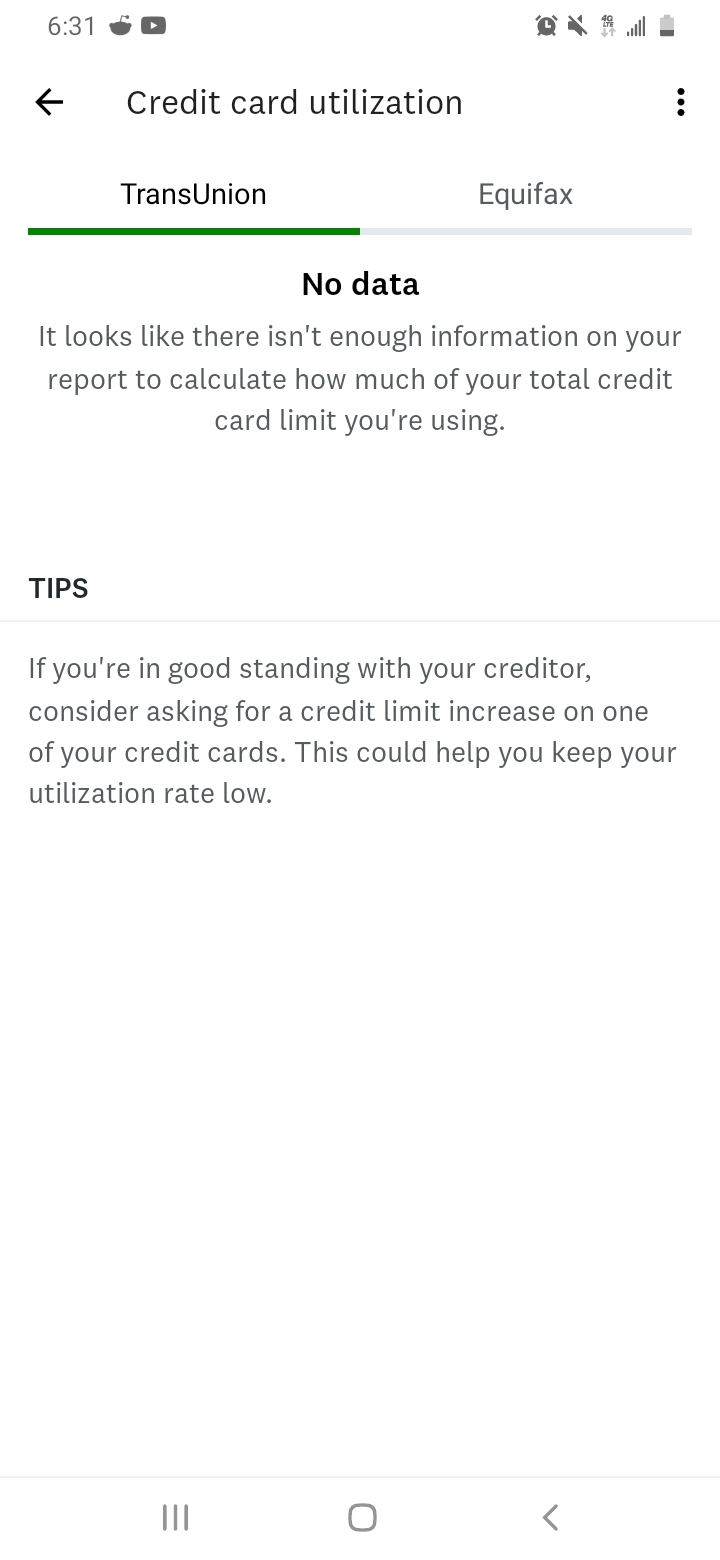
Task: Go back using the back arrow
Action: (48, 101)
